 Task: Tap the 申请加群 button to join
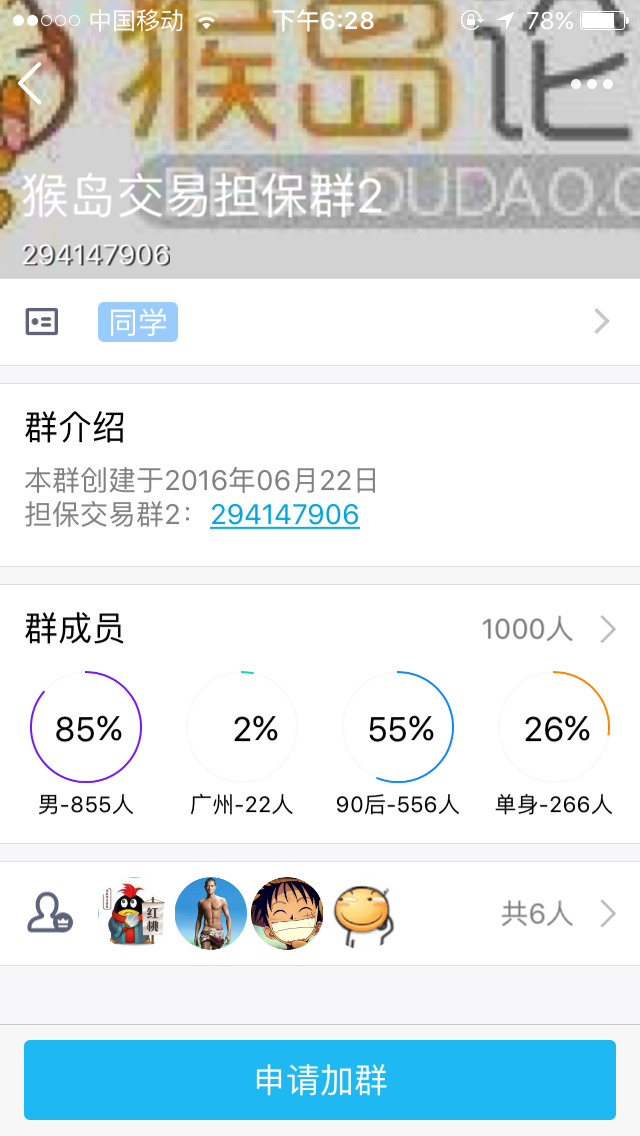coord(320,1079)
